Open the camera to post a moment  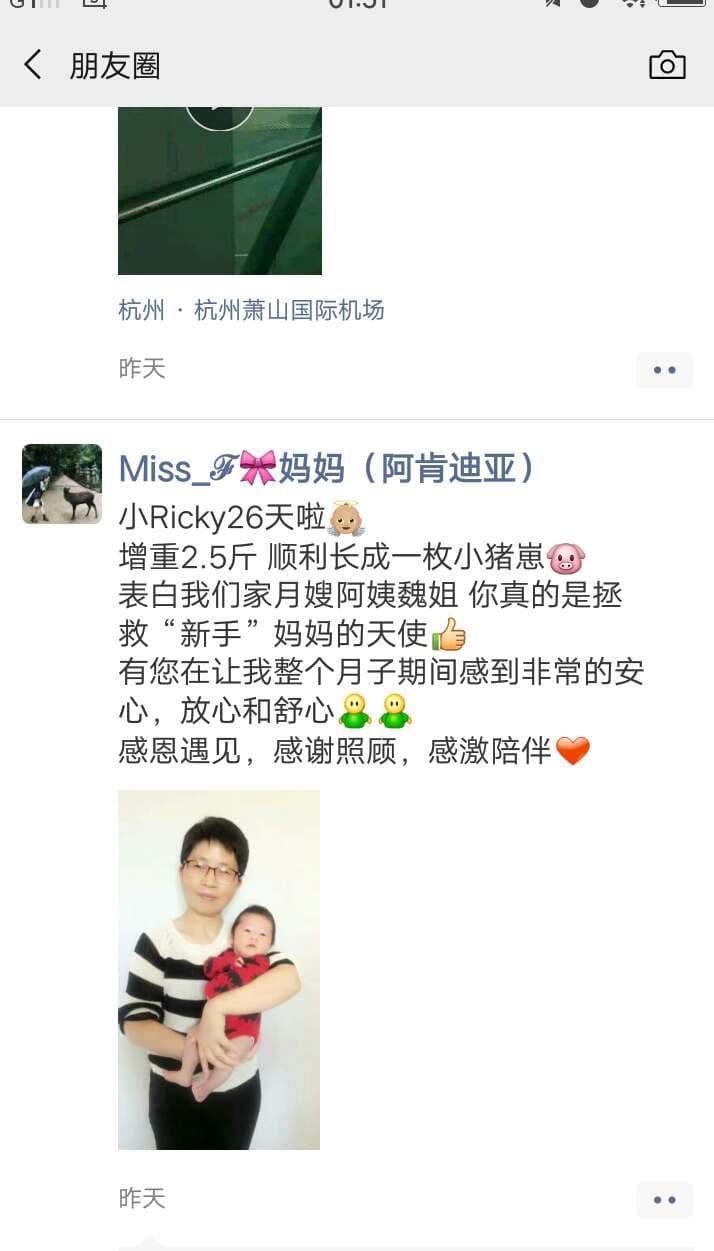667,66
